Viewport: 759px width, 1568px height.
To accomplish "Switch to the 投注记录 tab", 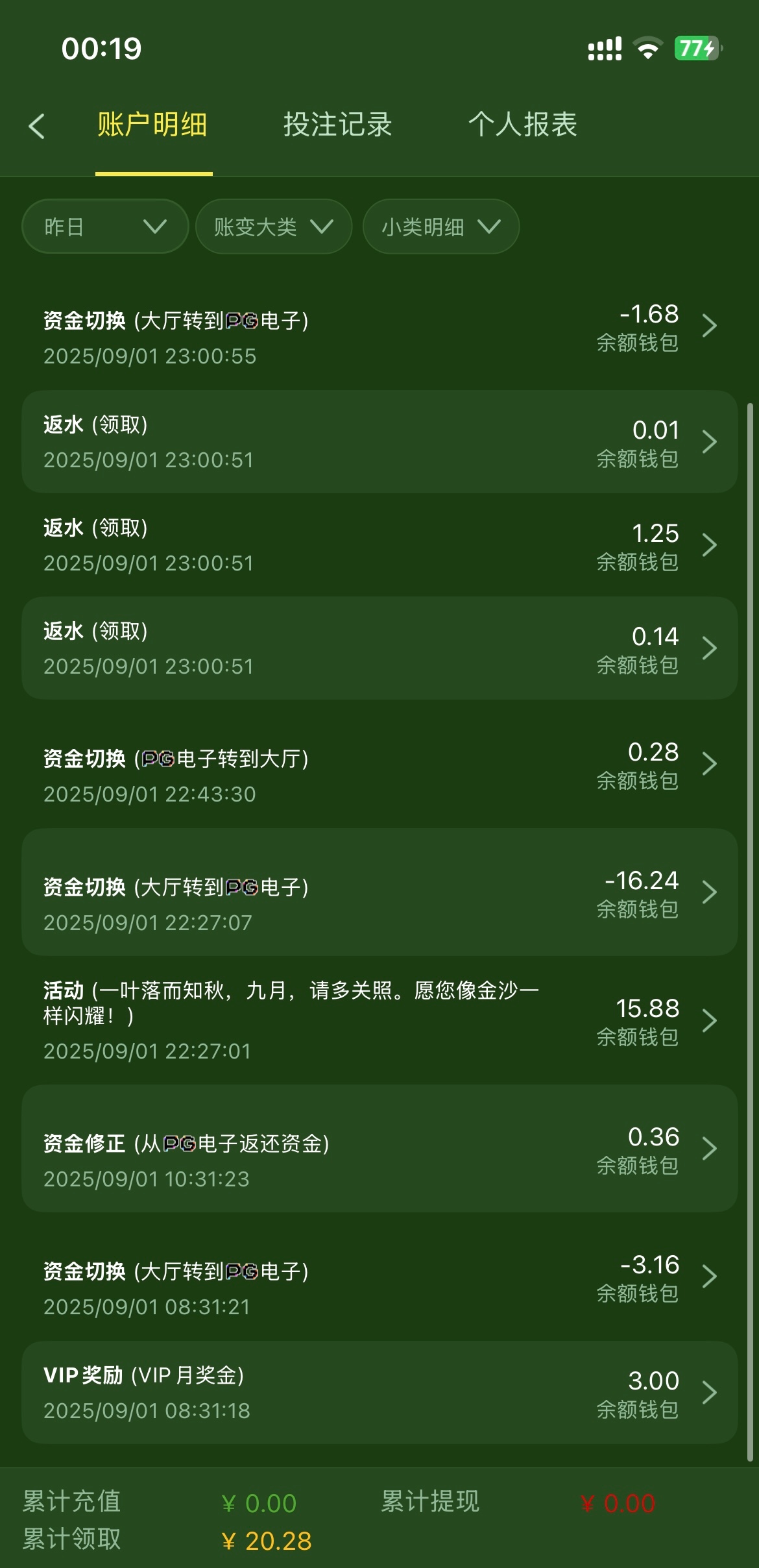I will tap(337, 125).
